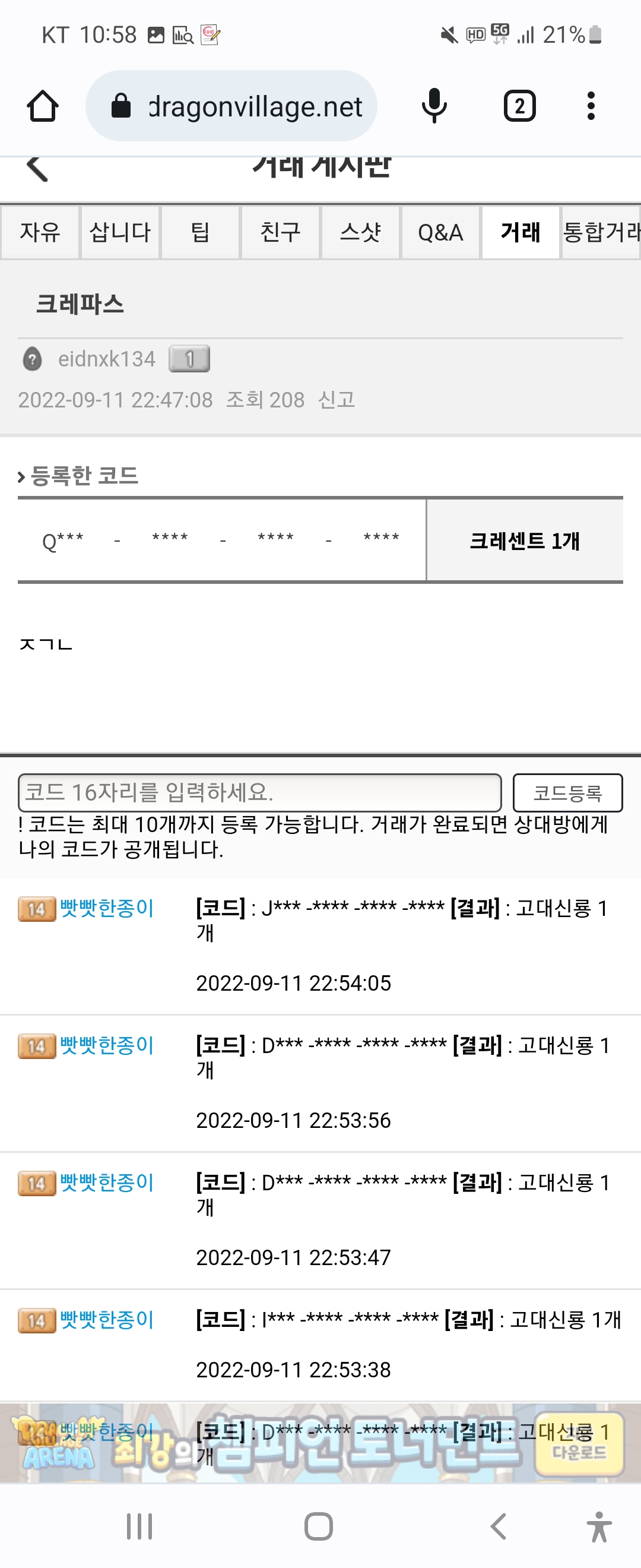The width and height of the screenshot is (641, 1568).
Task: Open the system recent apps view
Action: (139, 1526)
